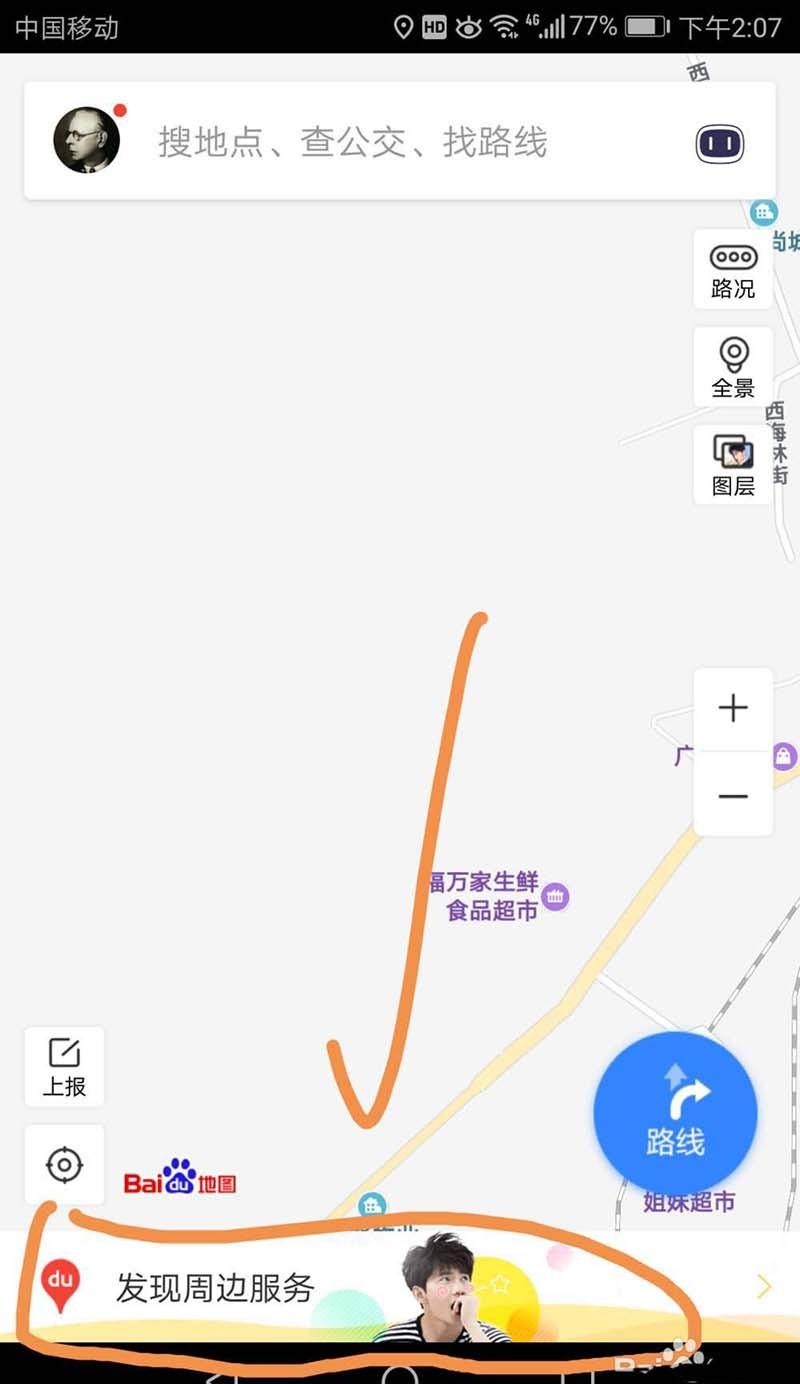Viewport: 800px width, 1384px height.
Task: Tap the locate-me positioning icon
Action: click(63, 1164)
